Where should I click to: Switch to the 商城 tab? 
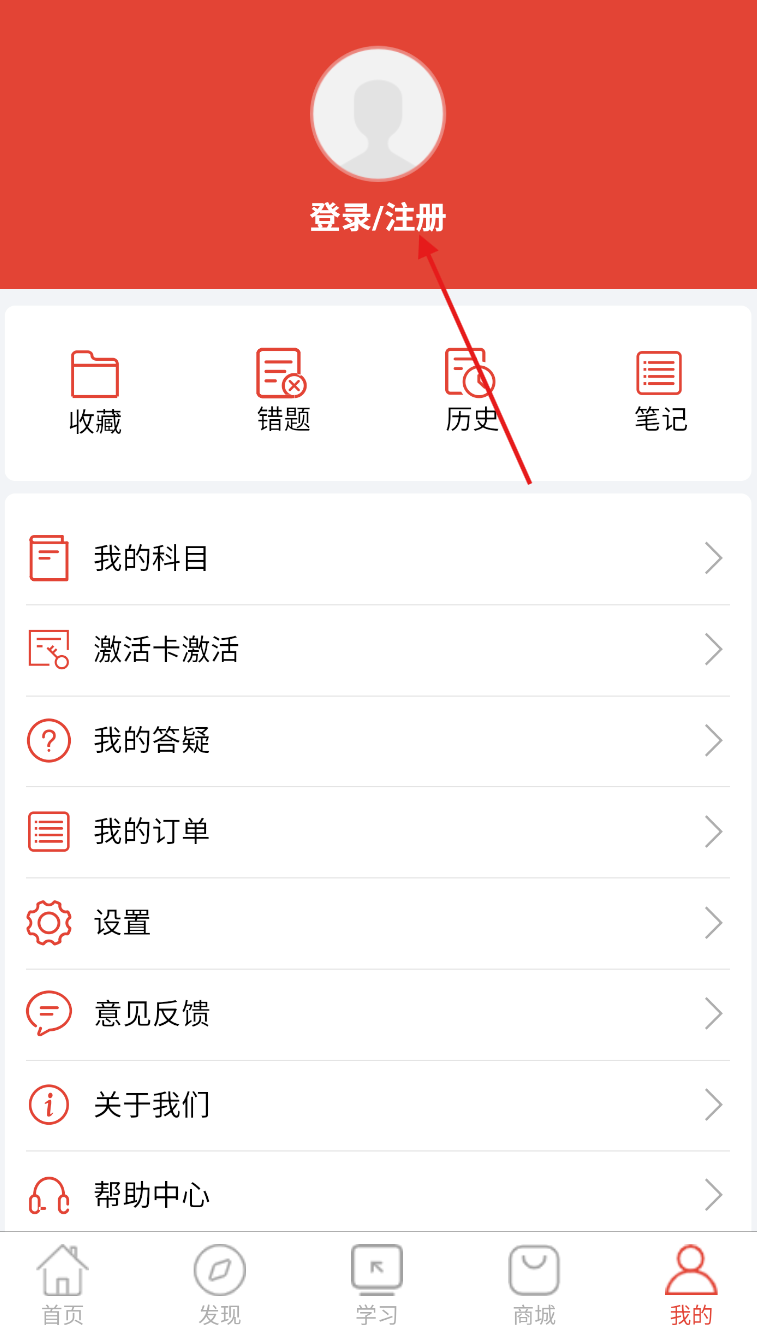(x=534, y=1284)
